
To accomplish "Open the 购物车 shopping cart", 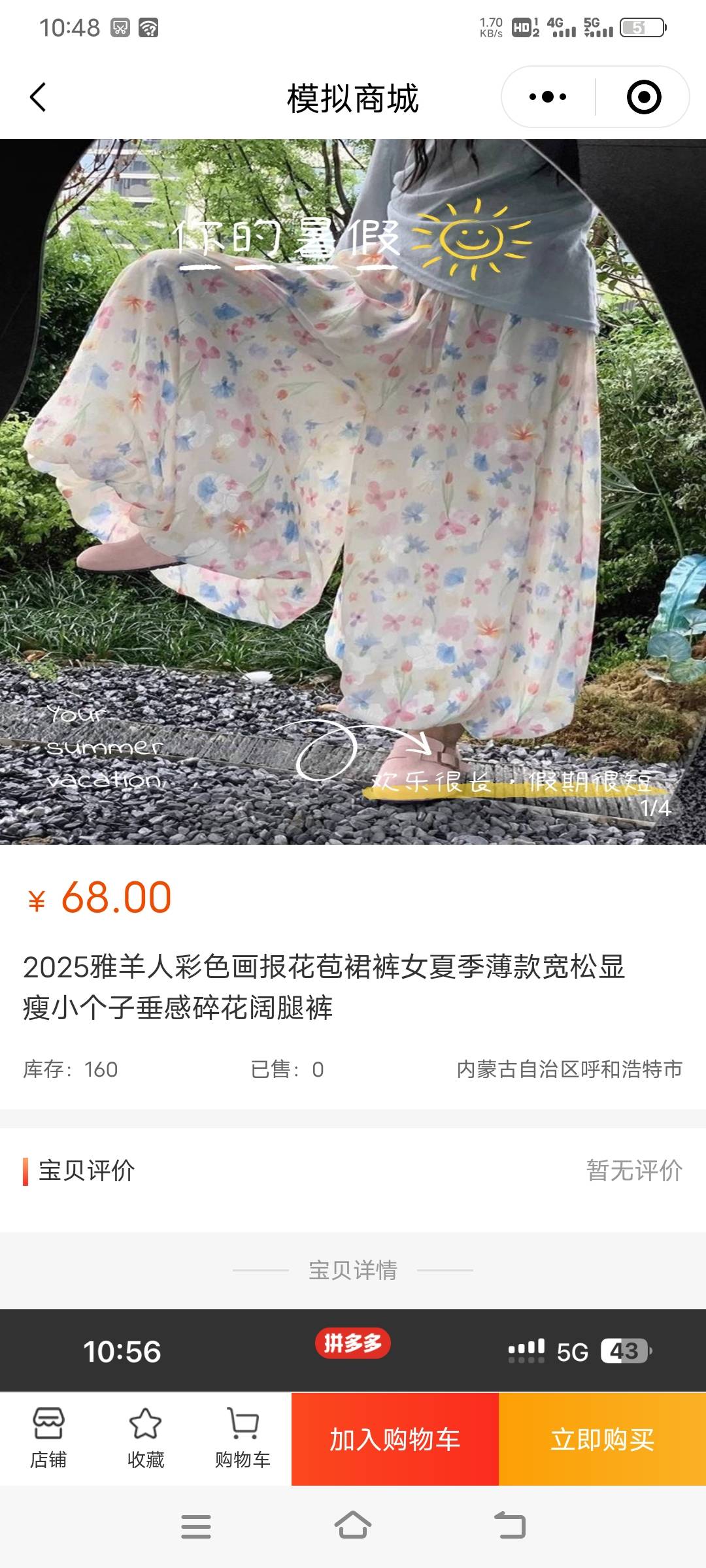I will [243, 1439].
